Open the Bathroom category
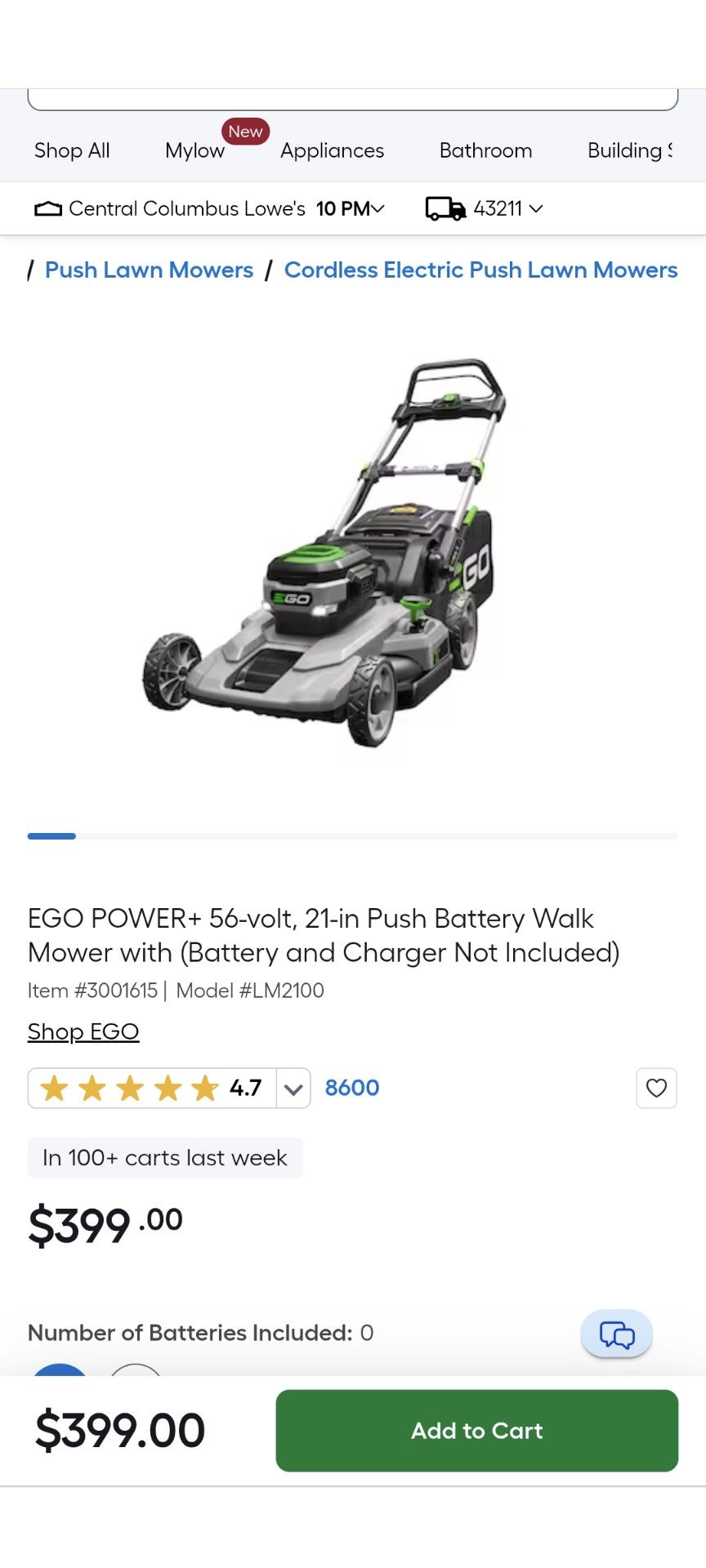The image size is (706, 1568). coord(485,151)
